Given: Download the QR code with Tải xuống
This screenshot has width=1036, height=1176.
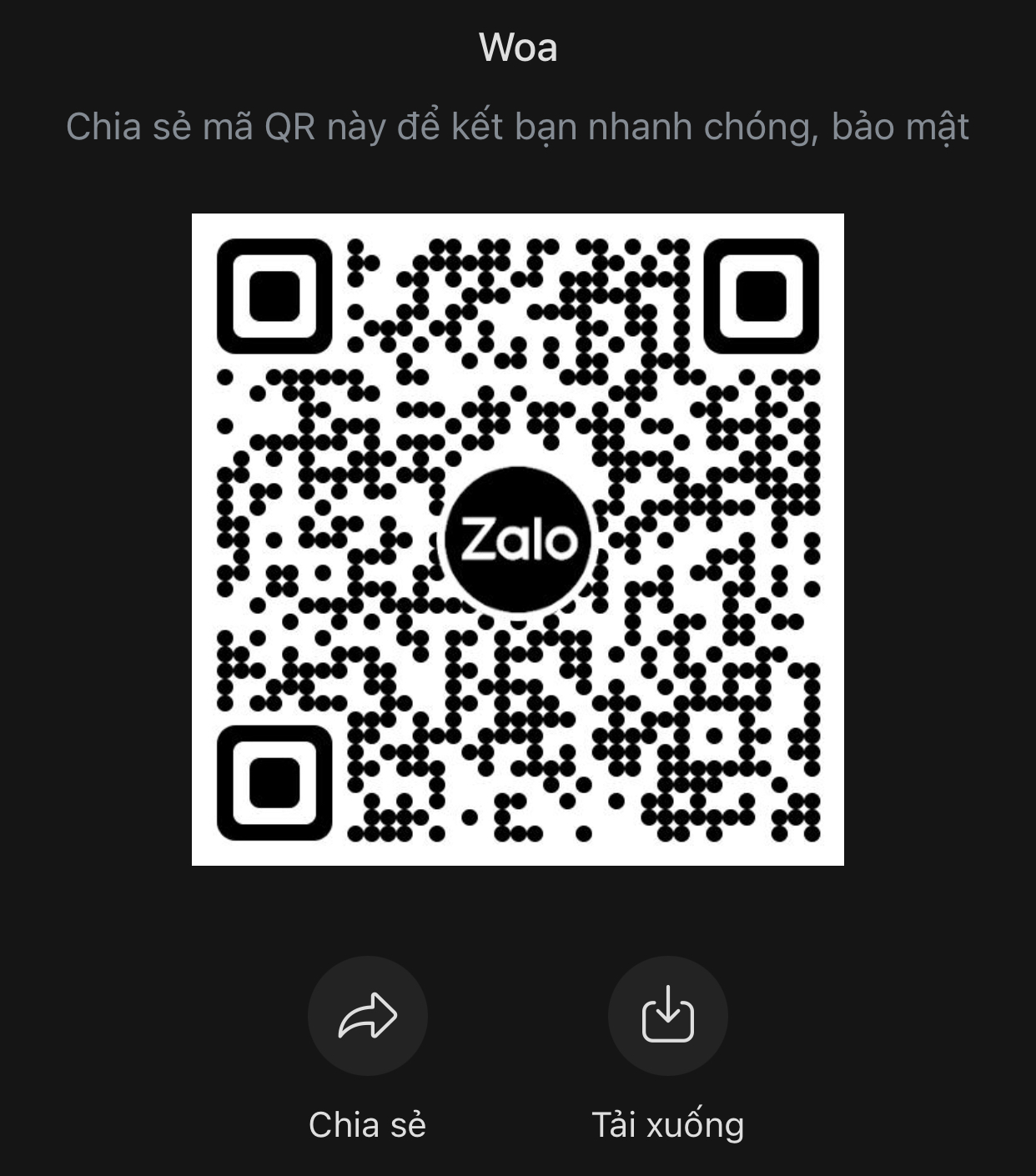Looking at the screenshot, I should coord(667,1016).
